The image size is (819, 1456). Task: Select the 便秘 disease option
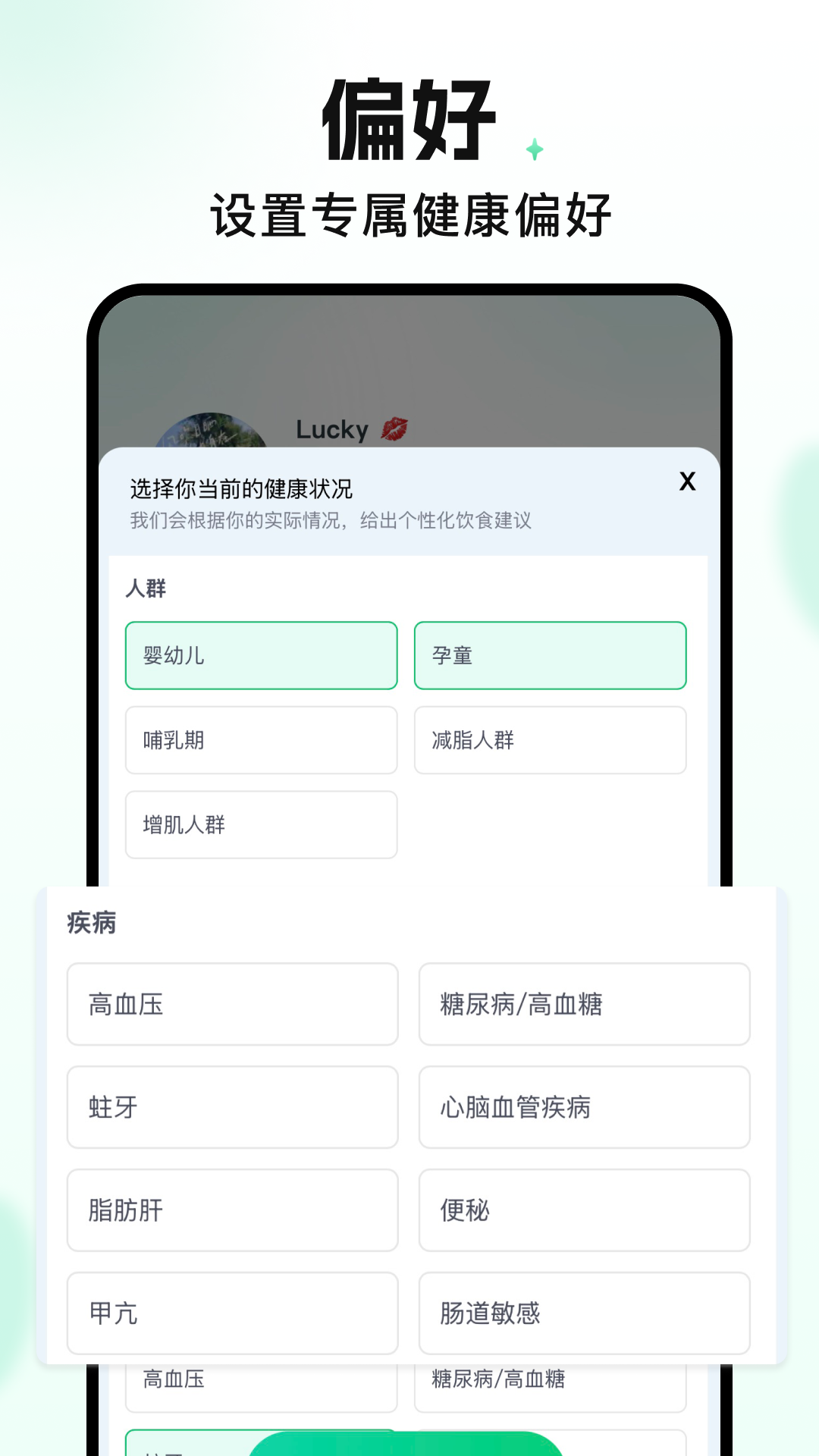[584, 1211]
